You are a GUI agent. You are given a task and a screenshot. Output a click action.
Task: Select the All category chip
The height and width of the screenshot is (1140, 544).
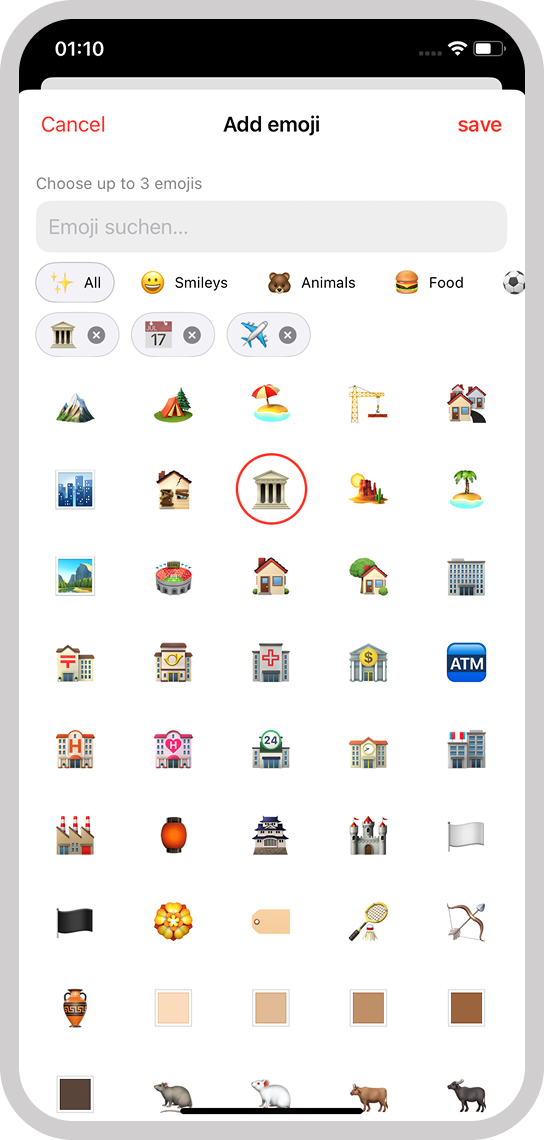(x=75, y=282)
